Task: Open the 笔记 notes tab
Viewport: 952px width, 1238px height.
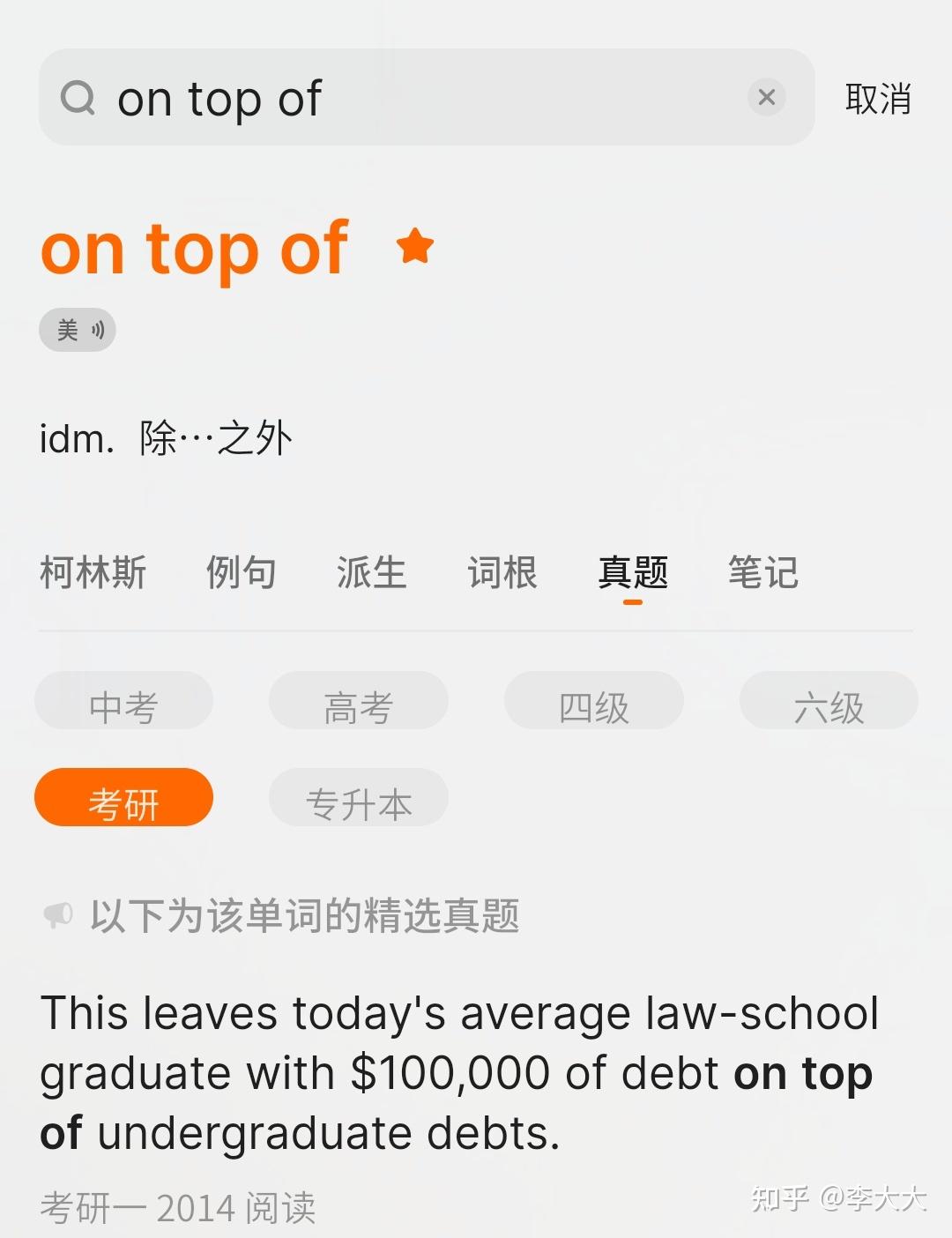Action: tap(762, 572)
